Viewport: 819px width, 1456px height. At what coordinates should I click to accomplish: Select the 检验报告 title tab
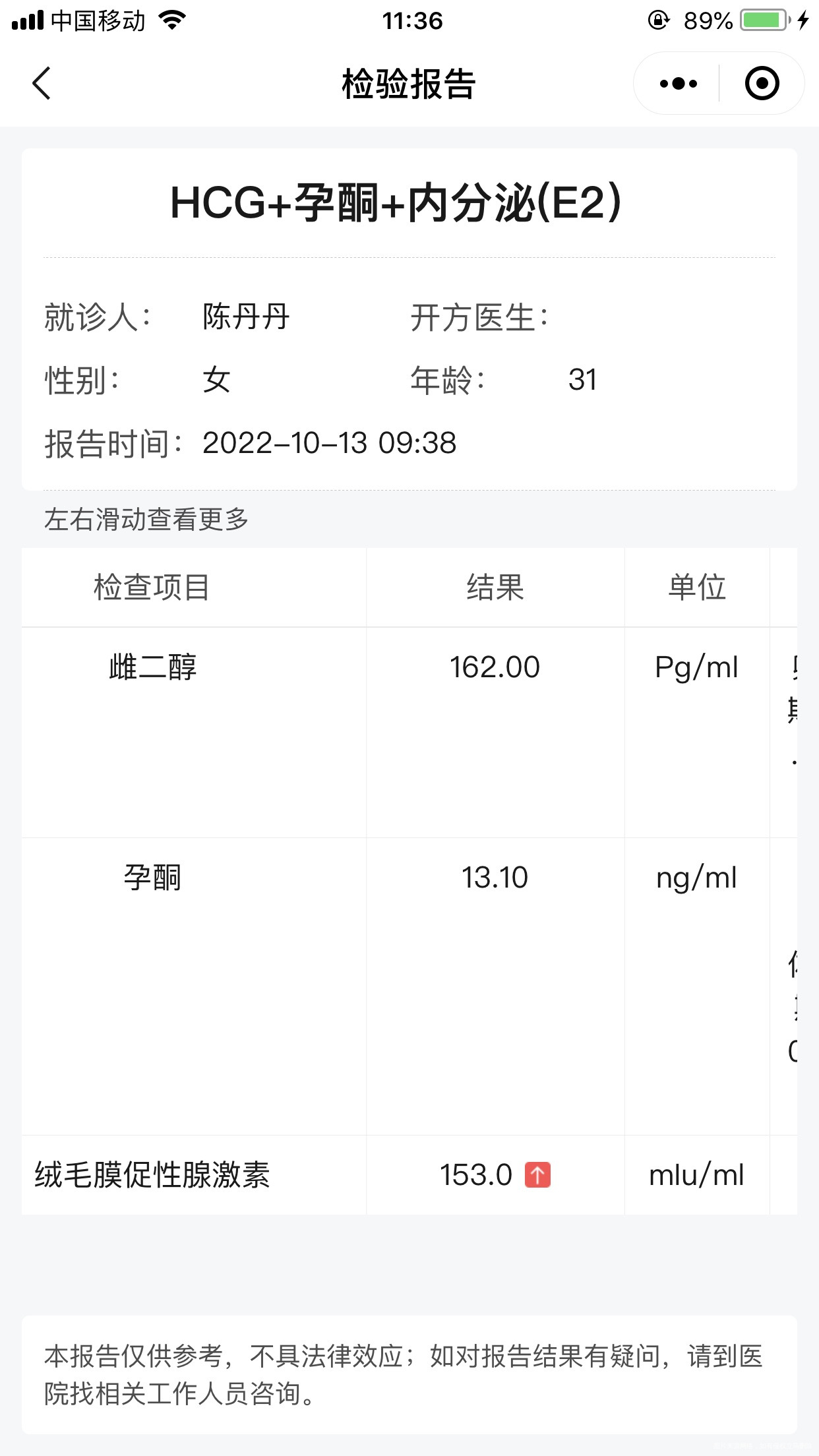click(x=407, y=83)
